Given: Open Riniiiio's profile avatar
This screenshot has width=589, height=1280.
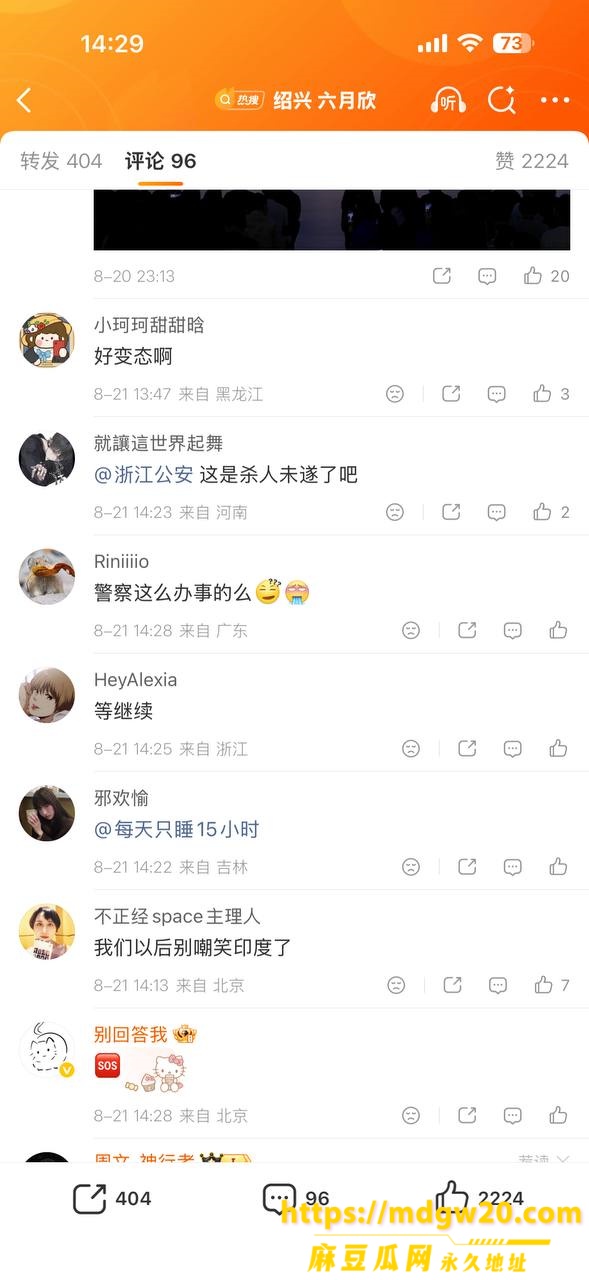Looking at the screenshot, I should tap(47, 577).
